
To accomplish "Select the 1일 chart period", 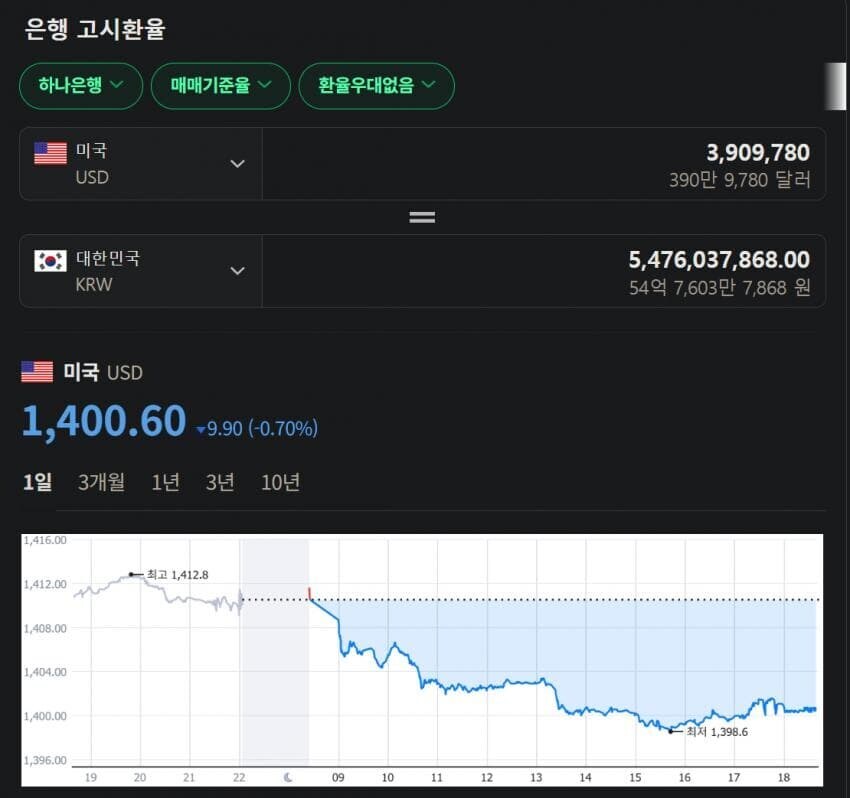I will click(x=37, y=483).
